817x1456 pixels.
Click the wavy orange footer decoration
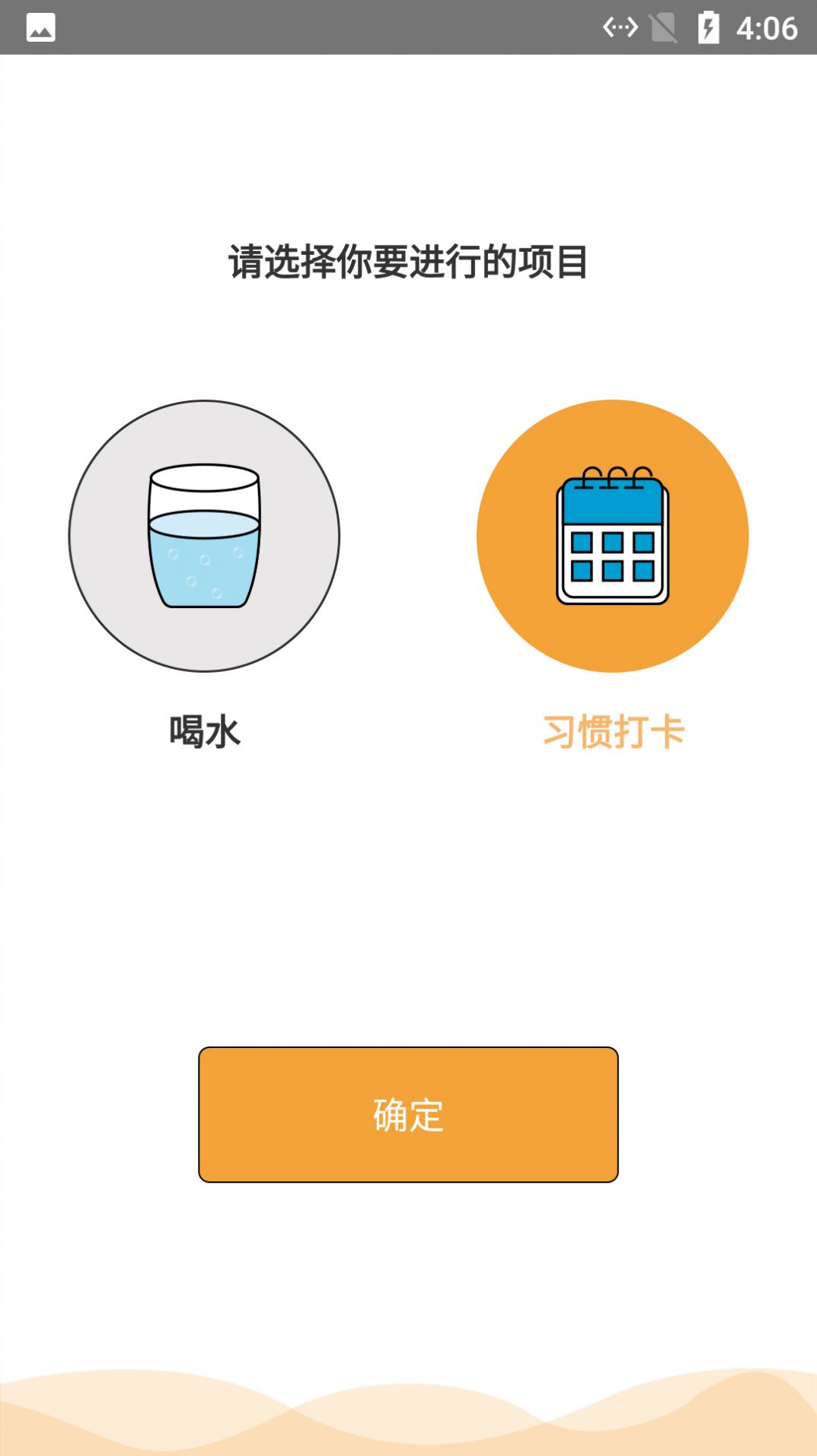[x=408, y=1408]
